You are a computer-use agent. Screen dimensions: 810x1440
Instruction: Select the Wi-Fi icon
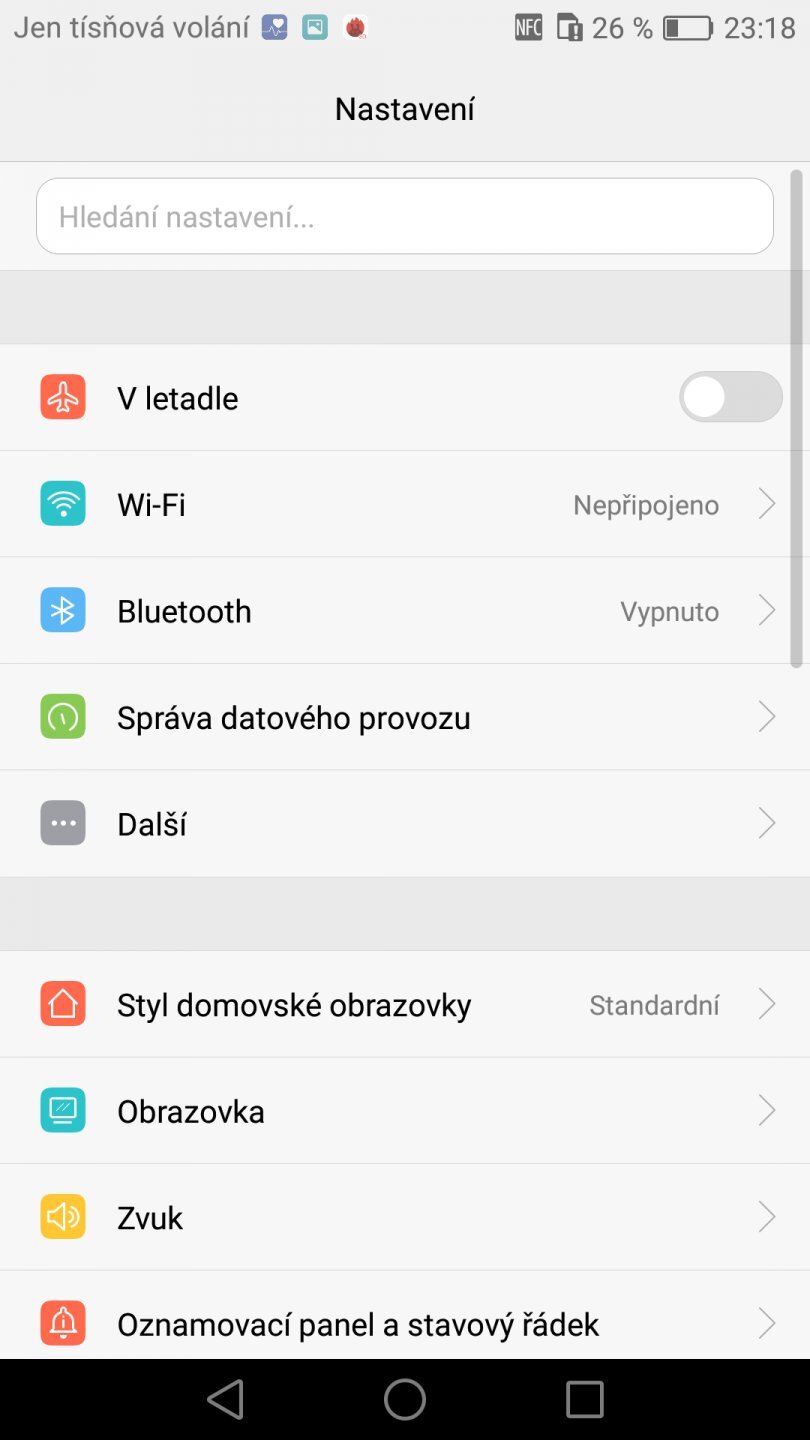coord(63,504)
